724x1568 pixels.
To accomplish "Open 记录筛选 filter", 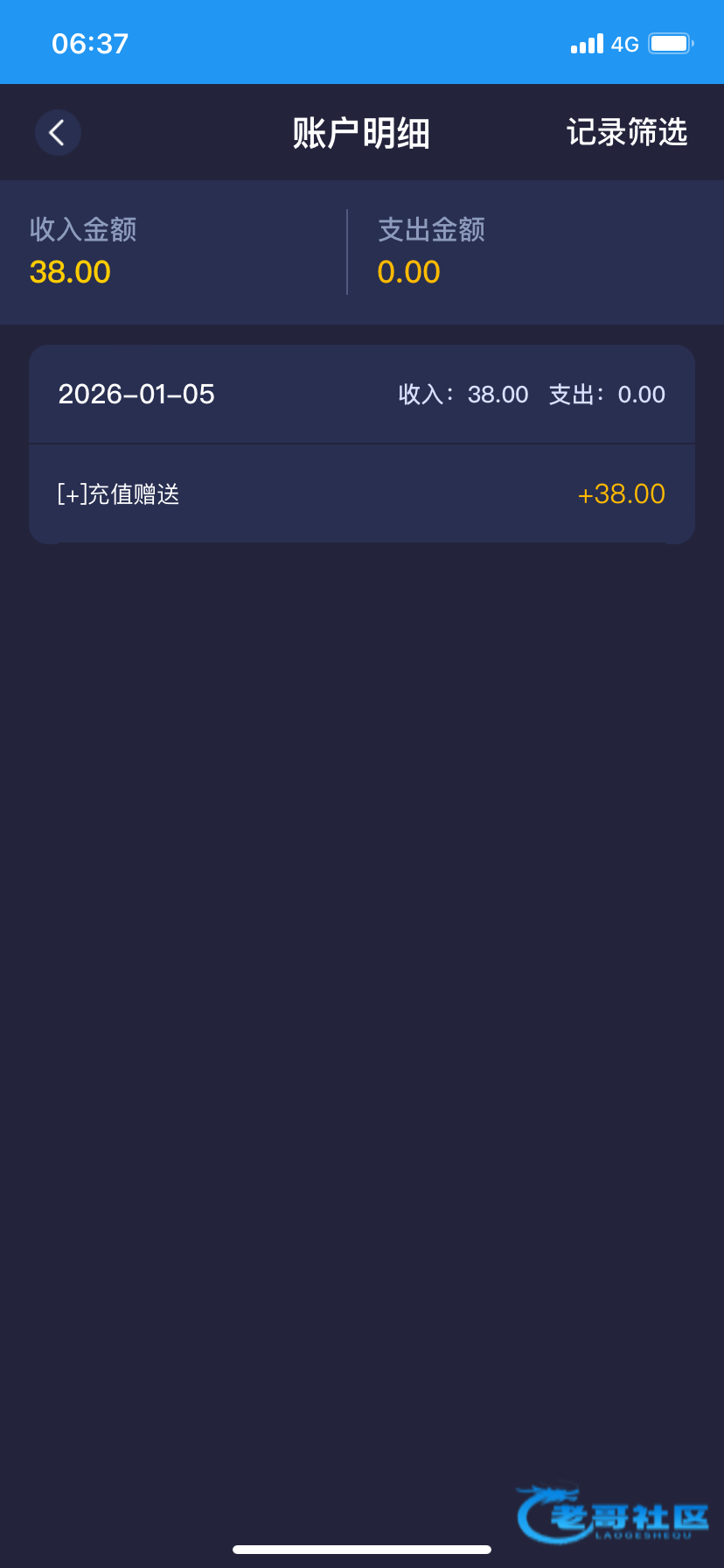I will [x=626, y=133].
